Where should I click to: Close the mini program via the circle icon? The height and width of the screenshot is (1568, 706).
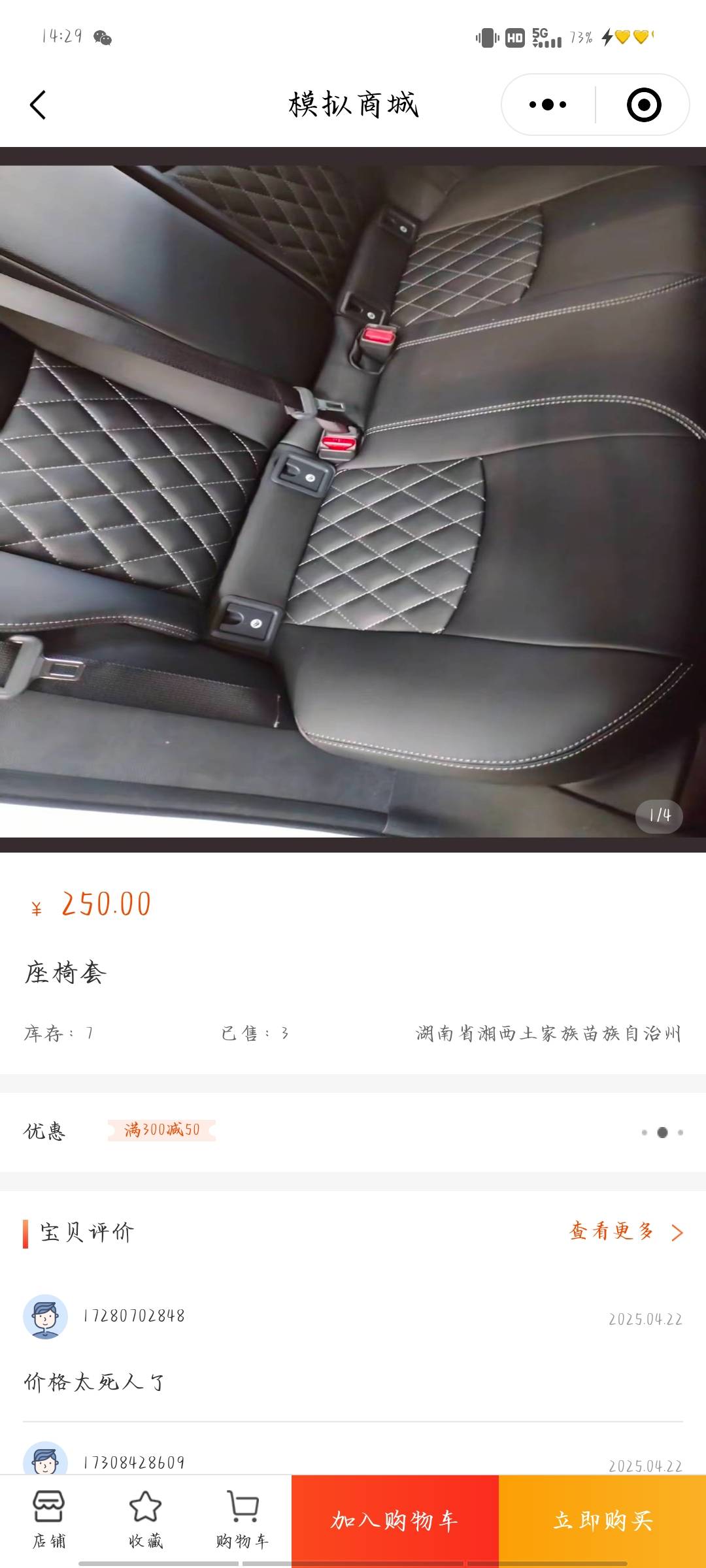pyautogui.click(x=643, y=105)
